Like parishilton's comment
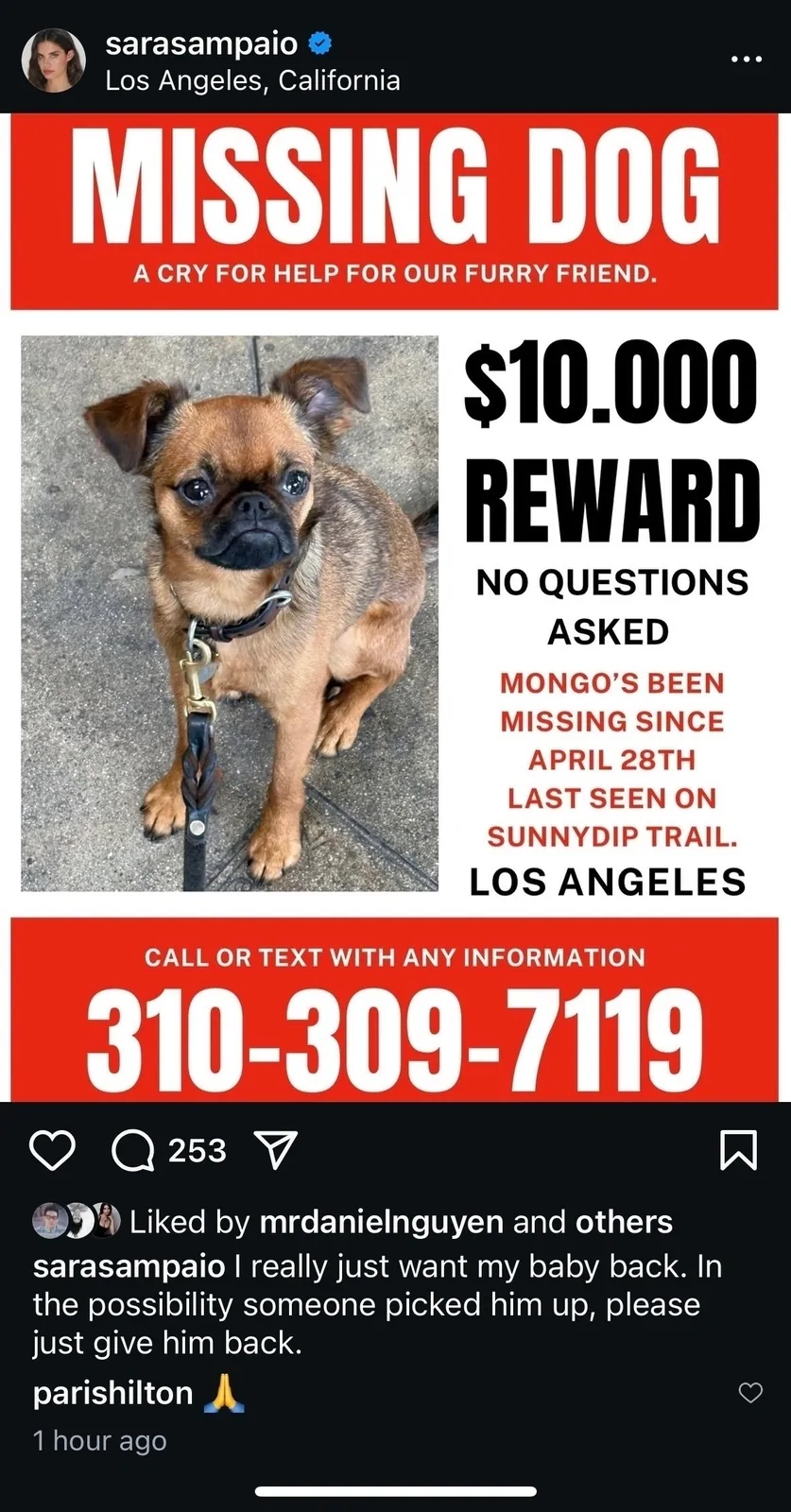 coord(750,1392)
